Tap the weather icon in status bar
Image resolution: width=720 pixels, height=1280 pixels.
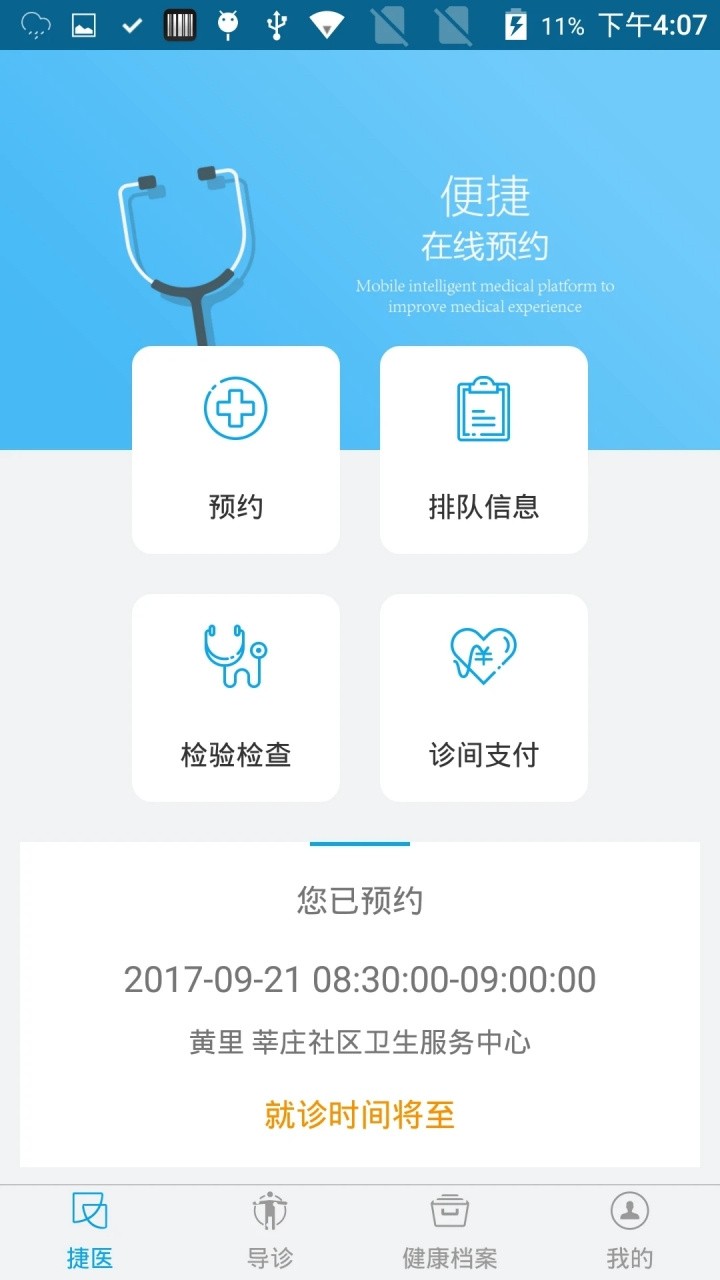coord(30,26)
